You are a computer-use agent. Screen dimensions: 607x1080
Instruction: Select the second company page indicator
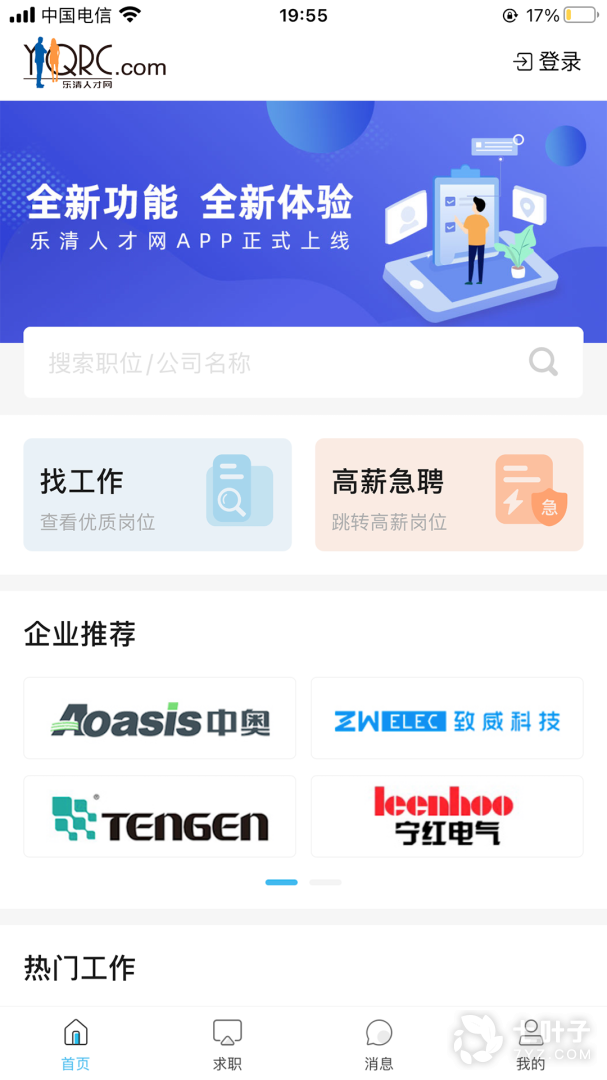tap(325, 882)
